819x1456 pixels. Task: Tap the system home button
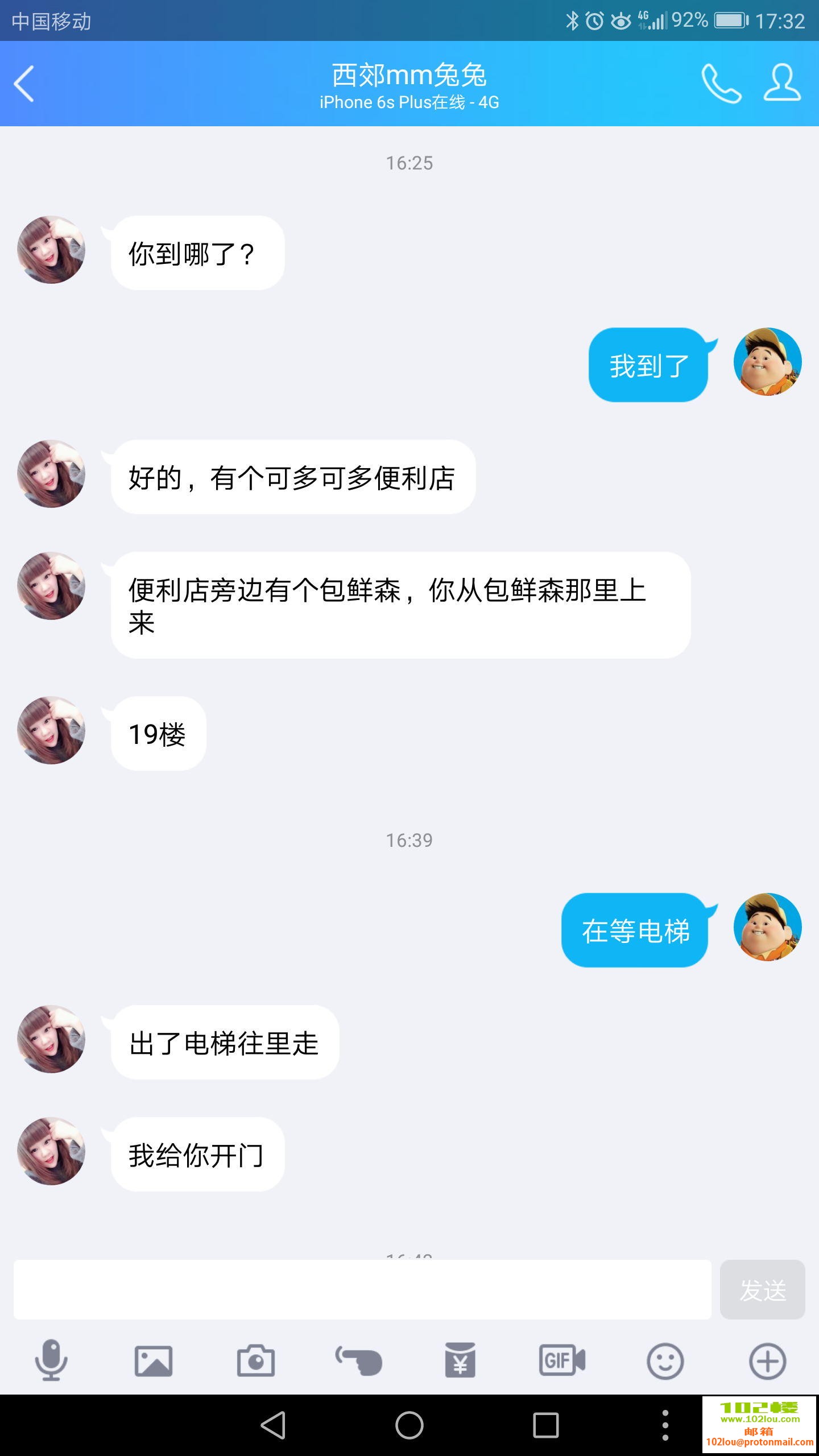coord(409,1425)
